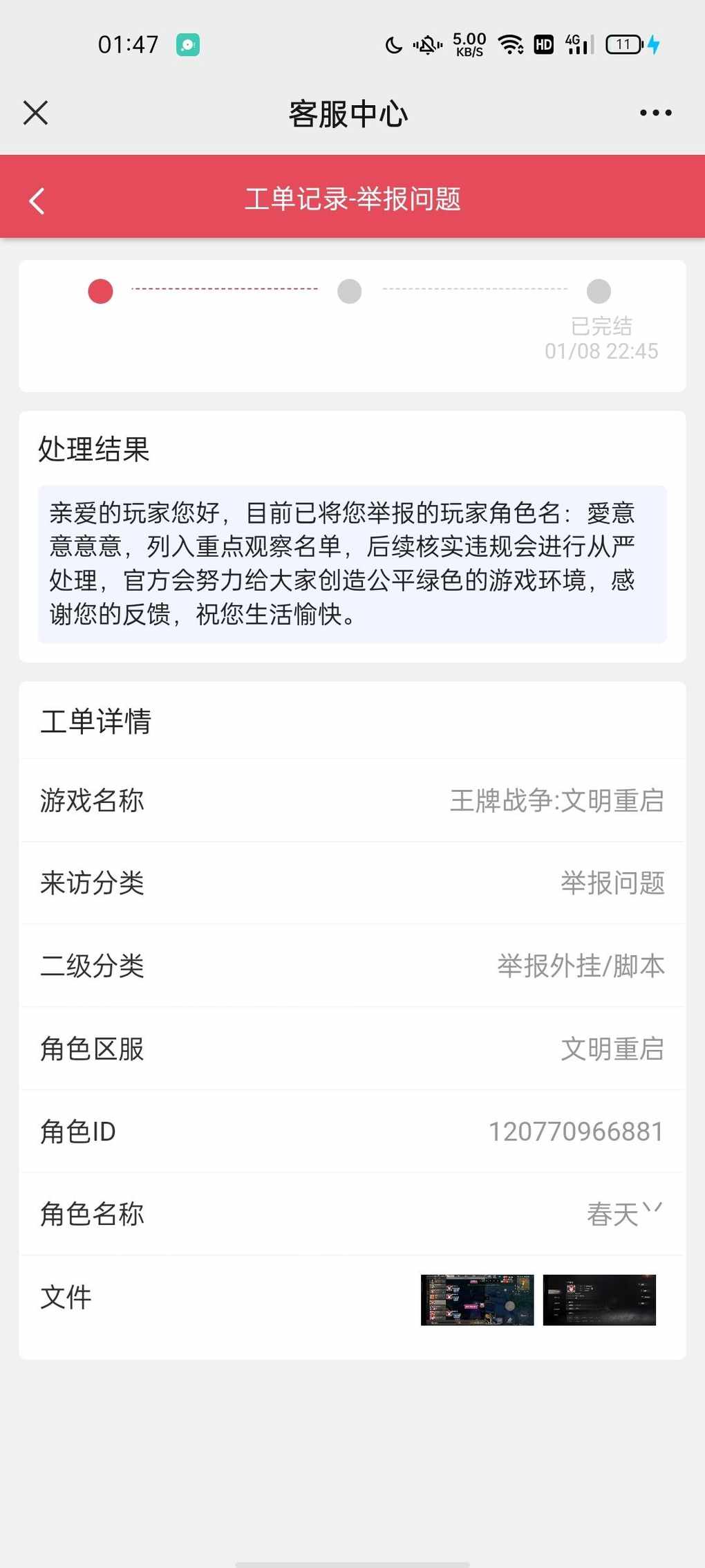Image resolution: width=705 pixels, height=1568 pixels.
Task: Close the 客服中心 page with X
Action: [x=35, y=113]
